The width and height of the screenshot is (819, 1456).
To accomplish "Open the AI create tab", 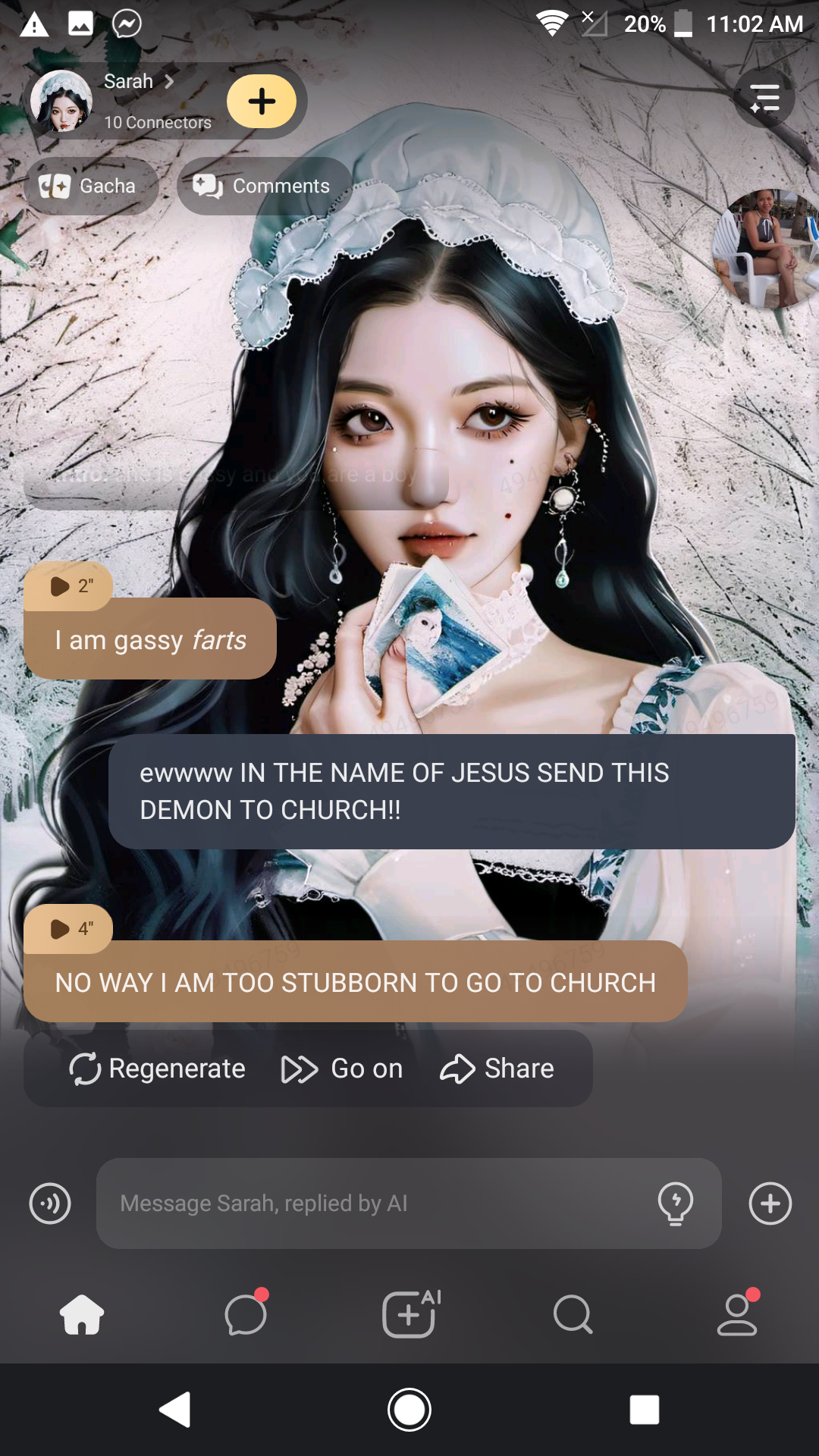I will coord(409,1314).
